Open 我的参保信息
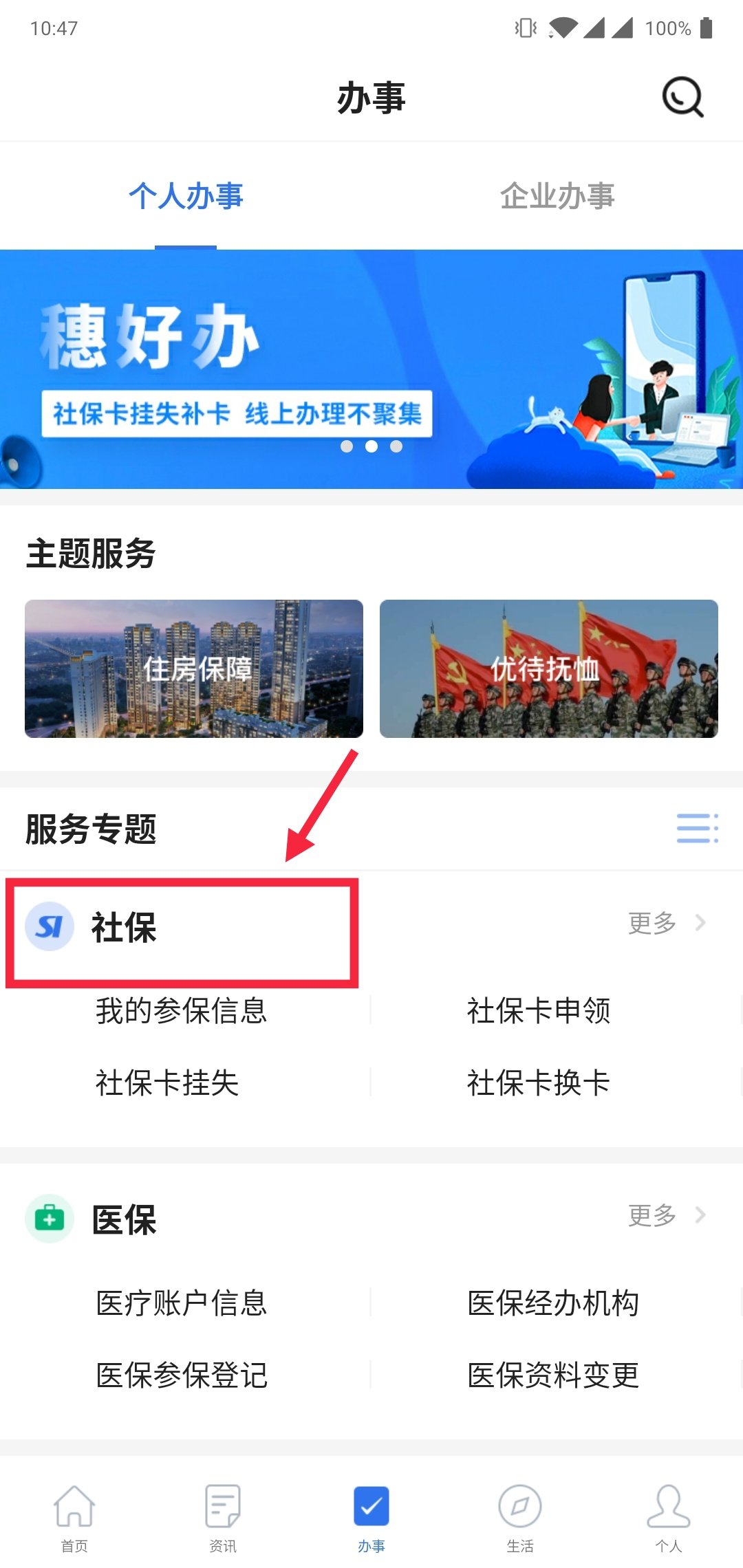This screenshot has width=743, height=1568. [181, 1010]
